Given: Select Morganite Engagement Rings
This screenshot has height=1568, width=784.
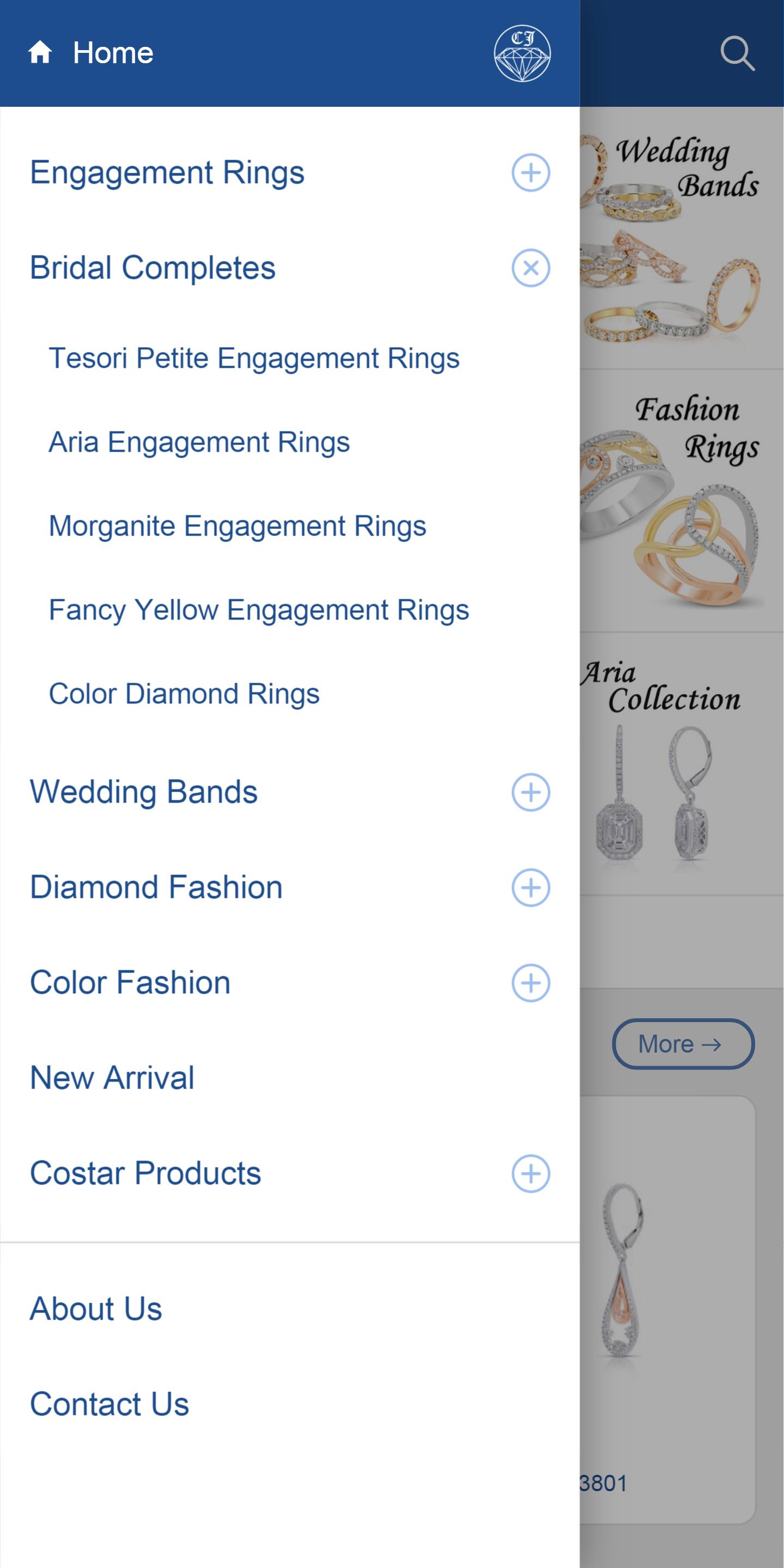Looking at the screenshot, I should click(237, 526).
